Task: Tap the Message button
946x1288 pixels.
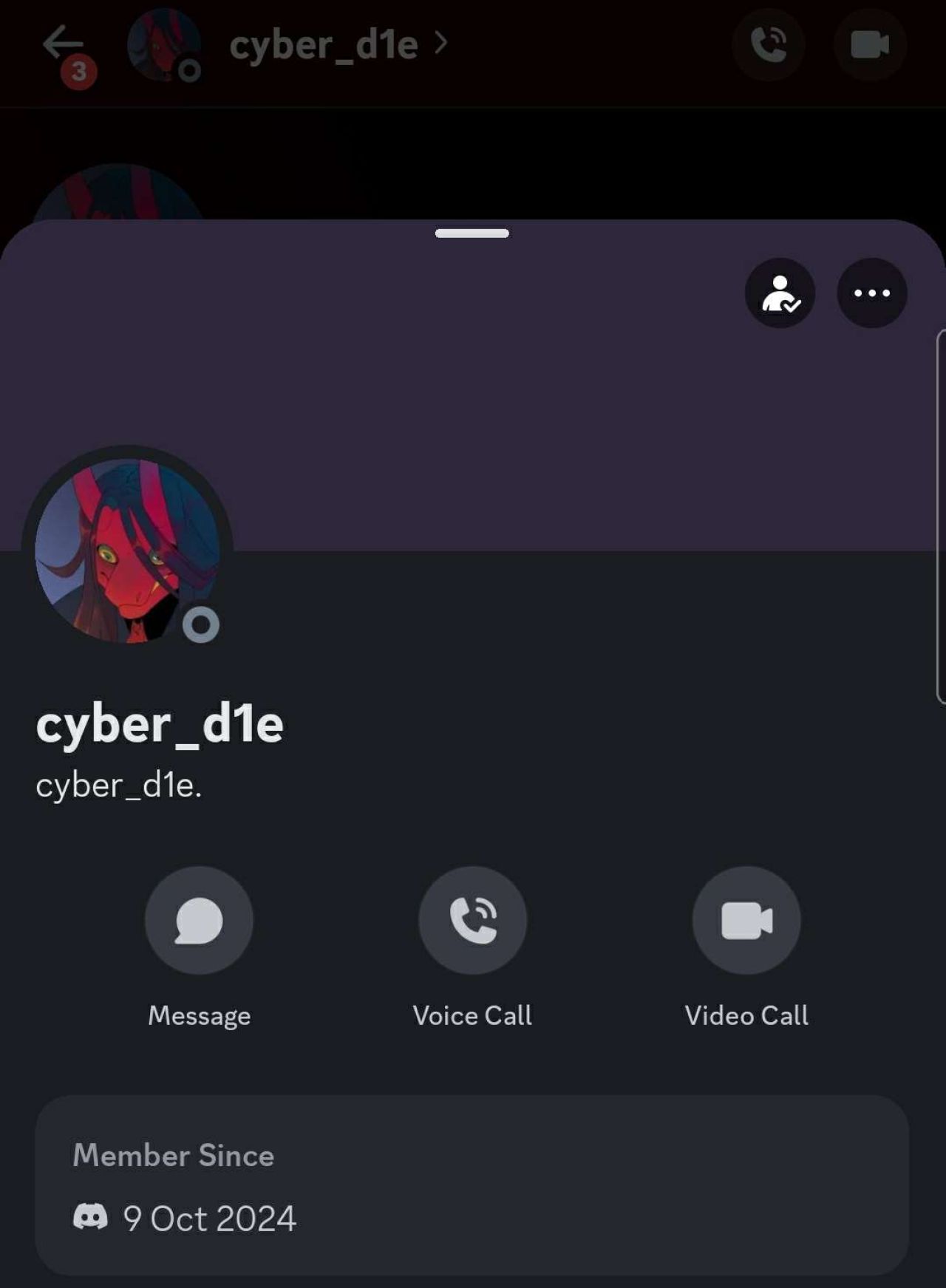Action: 199,920
